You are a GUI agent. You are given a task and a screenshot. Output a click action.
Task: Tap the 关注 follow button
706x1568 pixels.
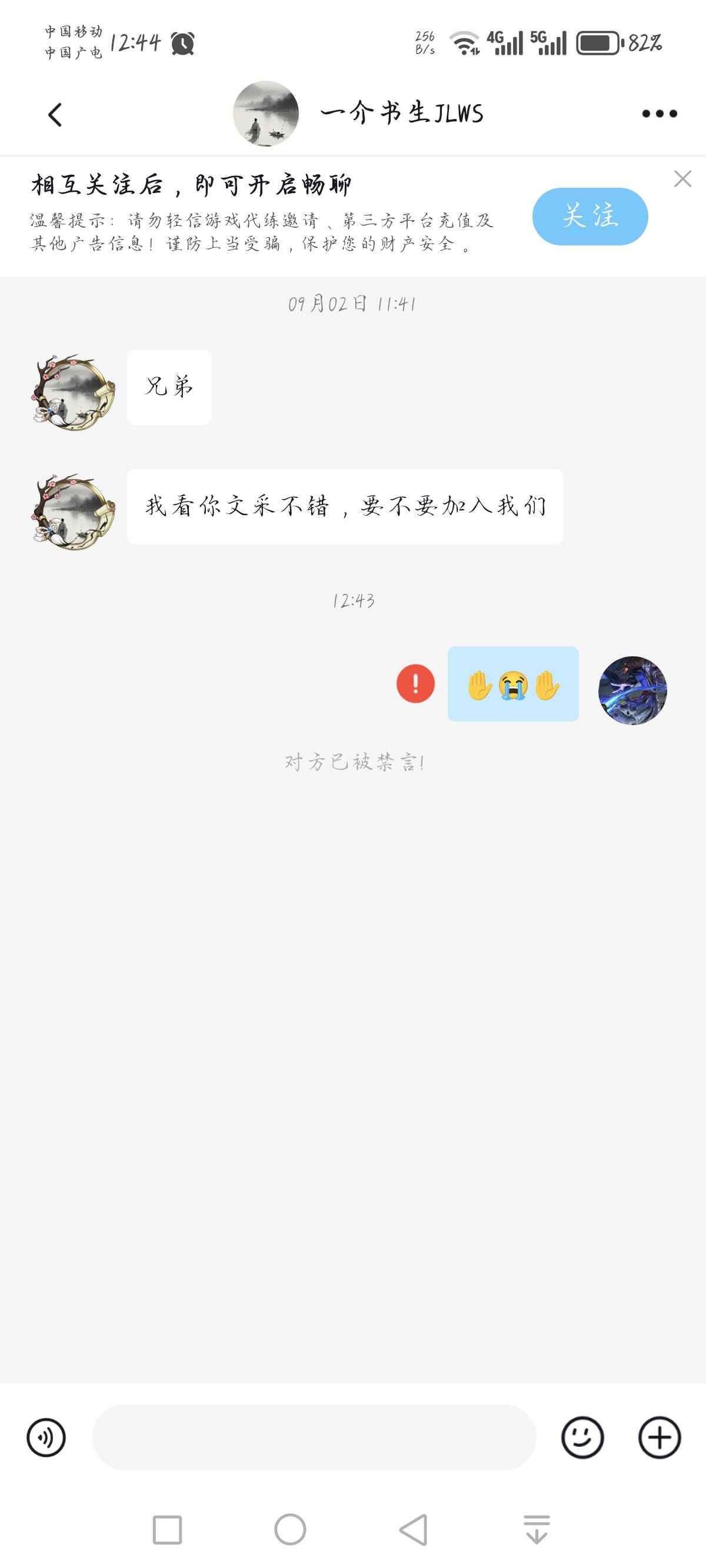tap(589, 217)
